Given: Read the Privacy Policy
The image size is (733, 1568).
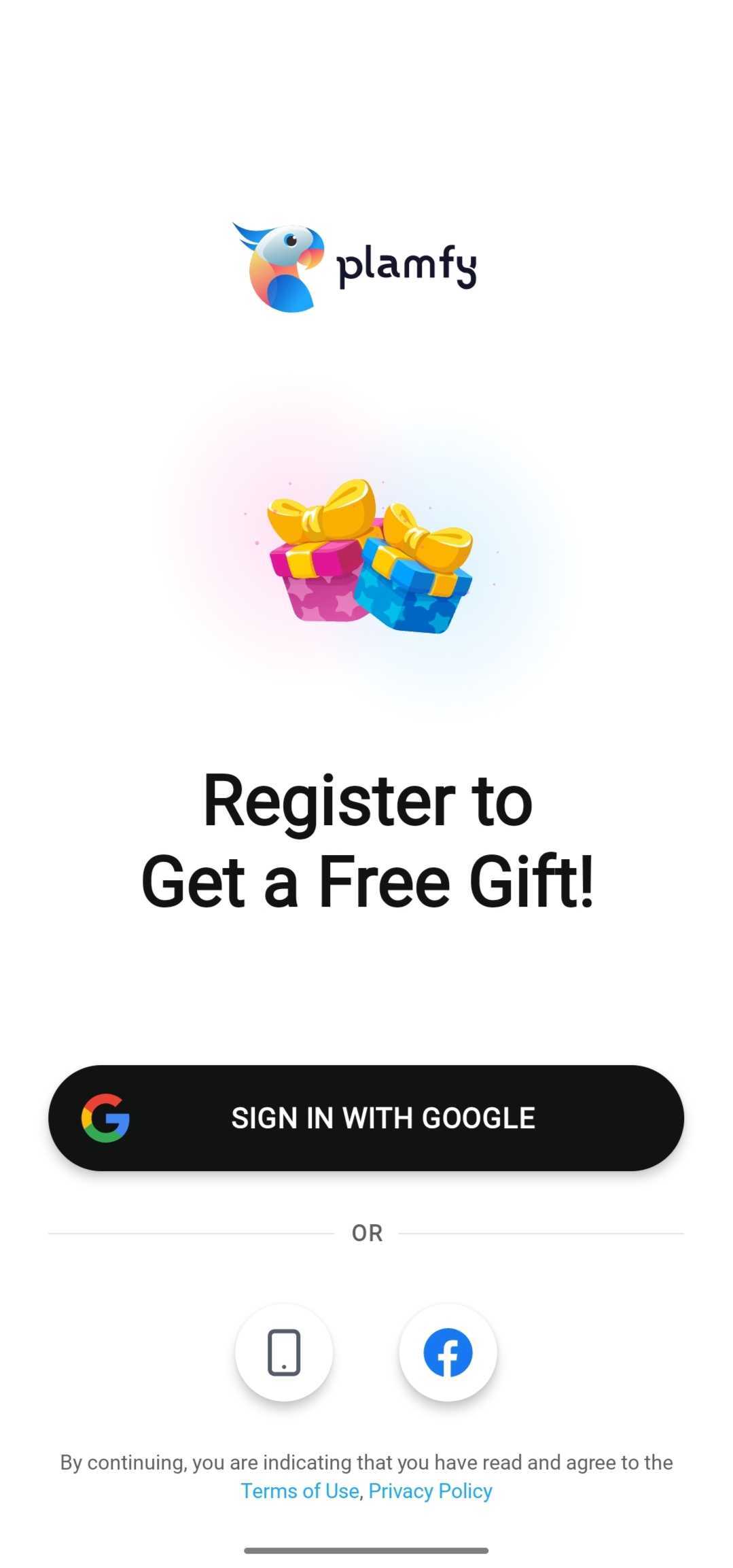Looking at the screenshot, I should click(x=430, y=1491).
